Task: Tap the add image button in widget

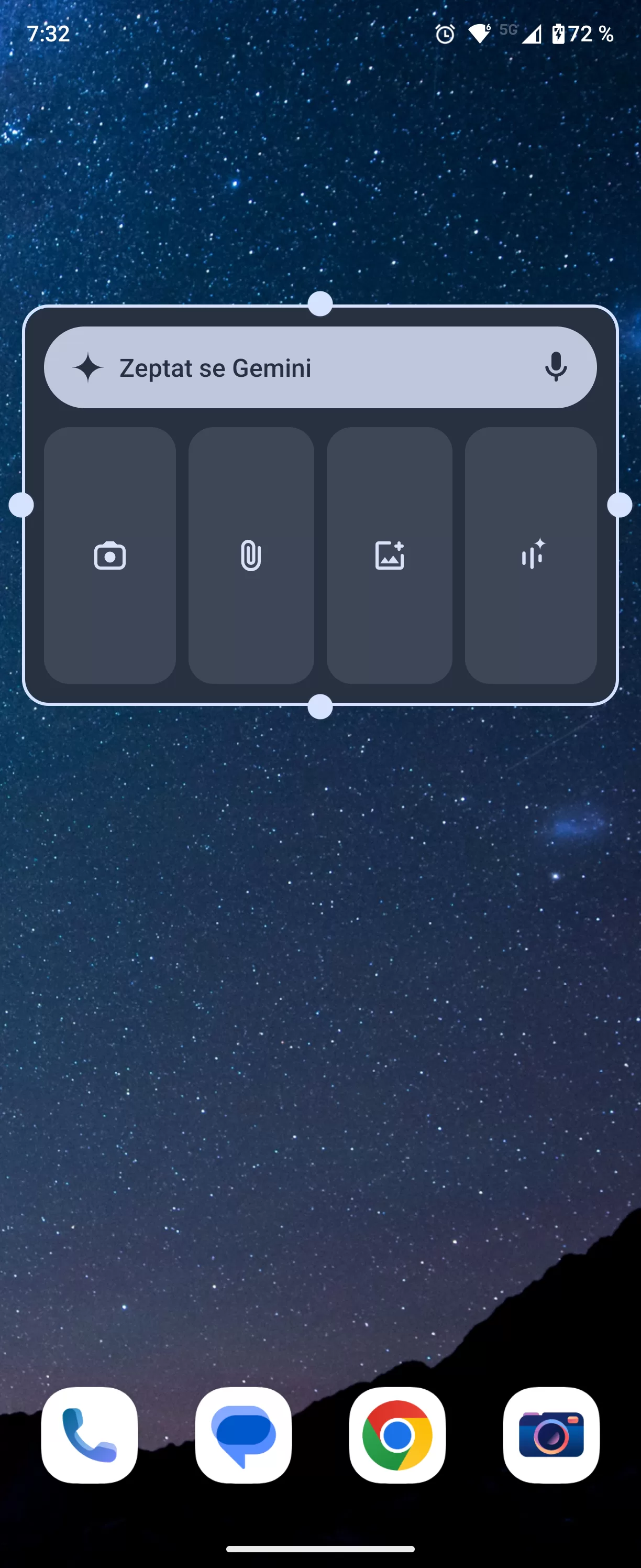Action: pyautogui.click(x=389, y=555)
